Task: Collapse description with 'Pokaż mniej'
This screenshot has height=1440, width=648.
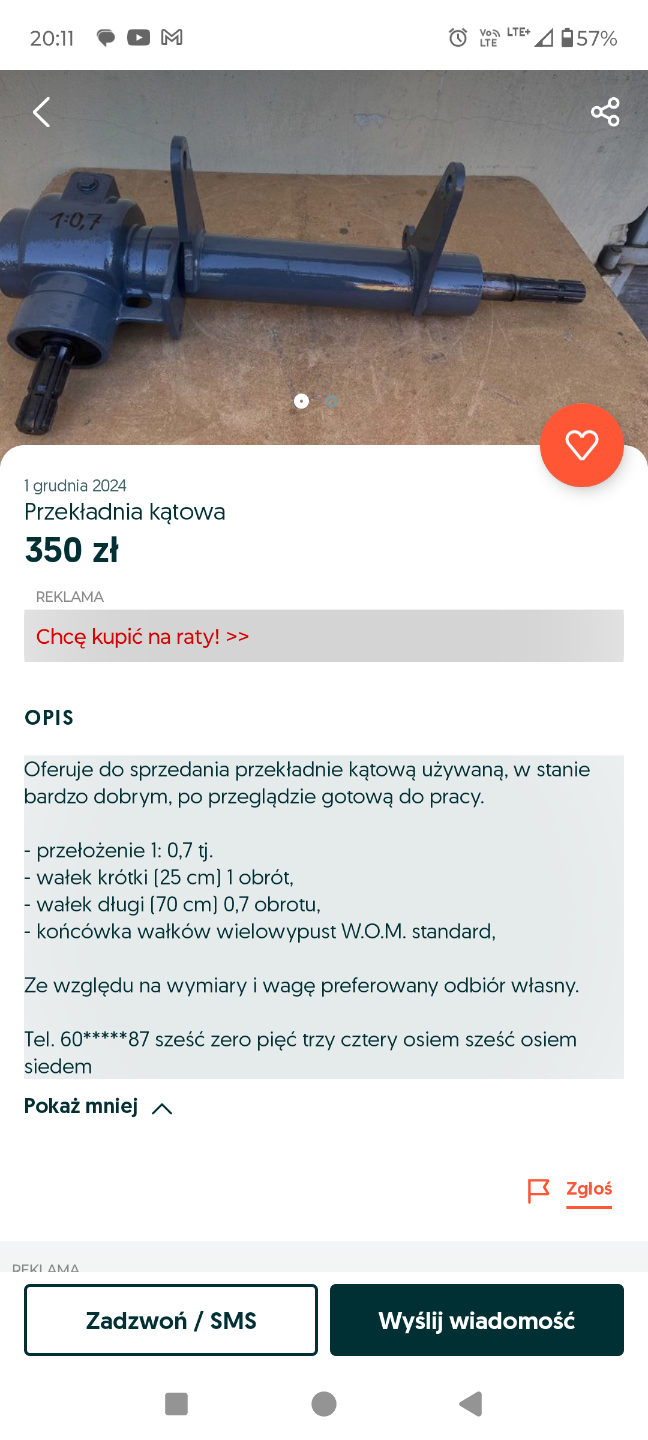Action: (x=98, y=1107)
